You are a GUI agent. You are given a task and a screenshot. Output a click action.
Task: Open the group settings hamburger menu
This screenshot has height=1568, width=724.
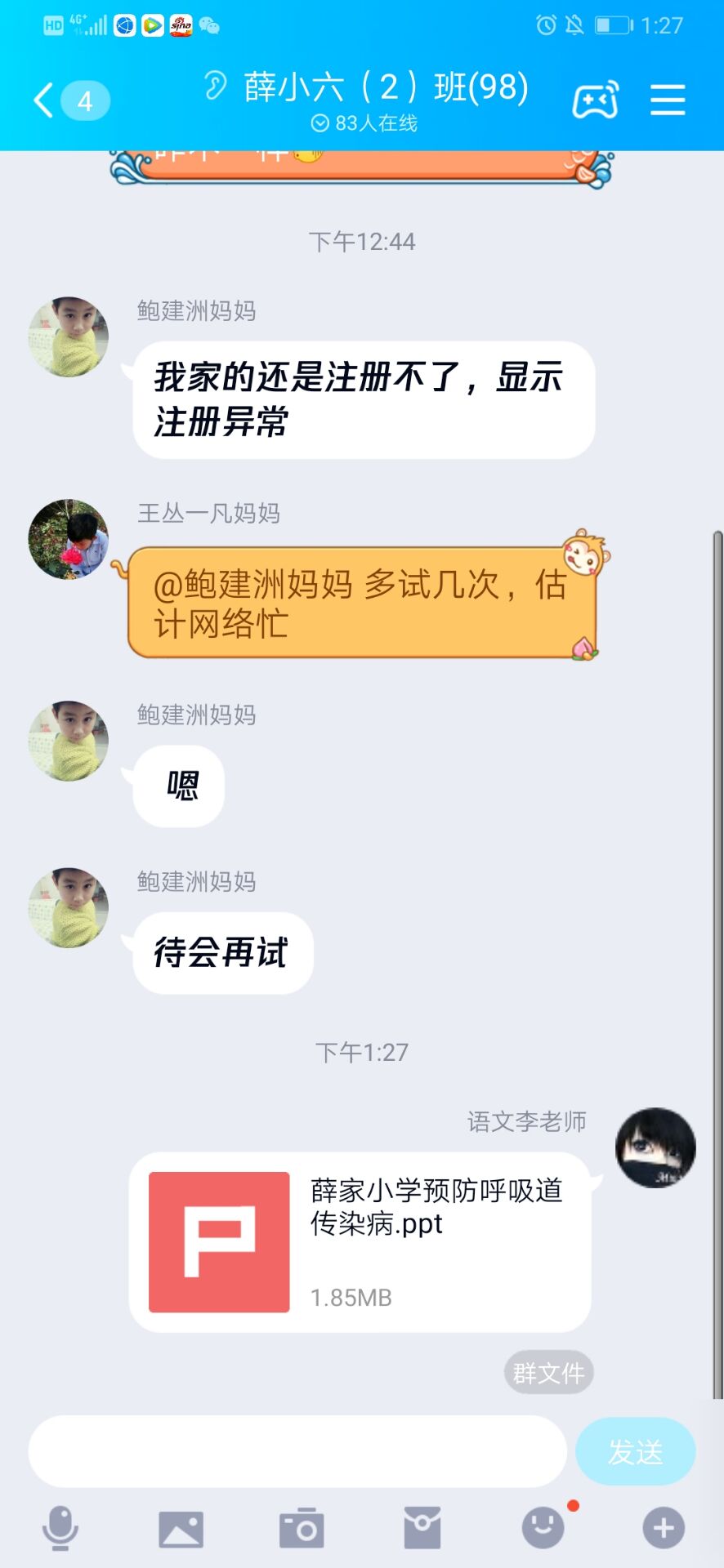pos(668,100)
